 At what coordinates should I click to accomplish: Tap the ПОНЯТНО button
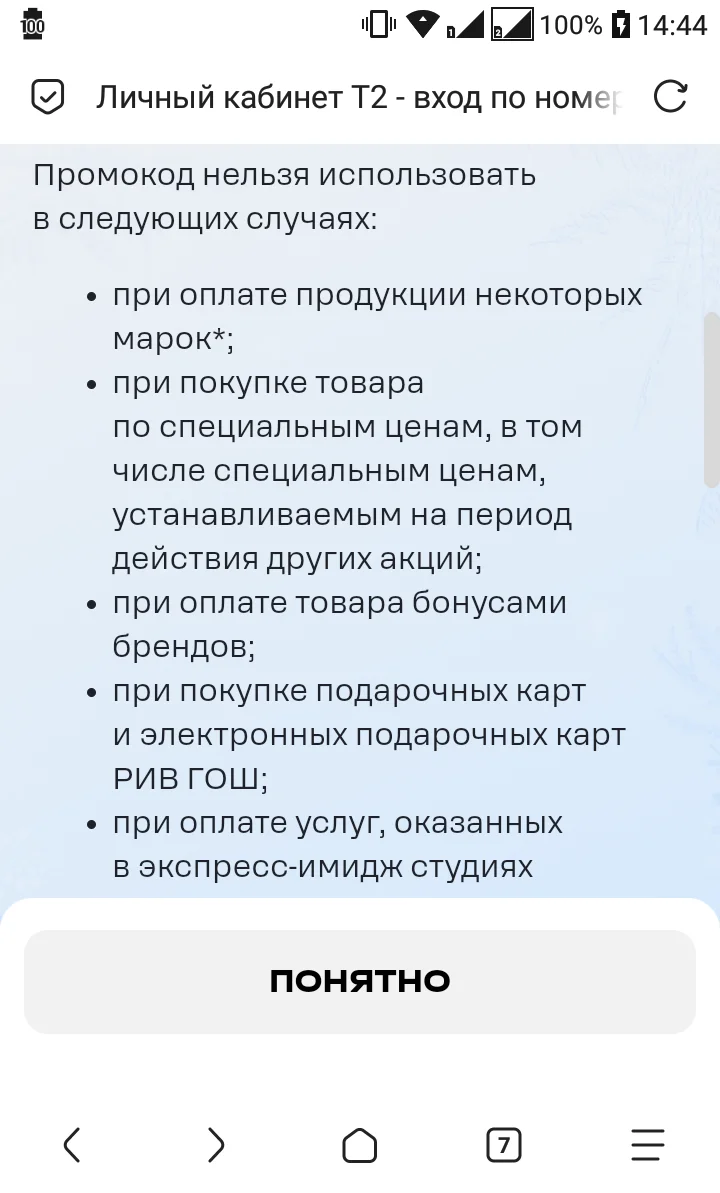point(360,981)
